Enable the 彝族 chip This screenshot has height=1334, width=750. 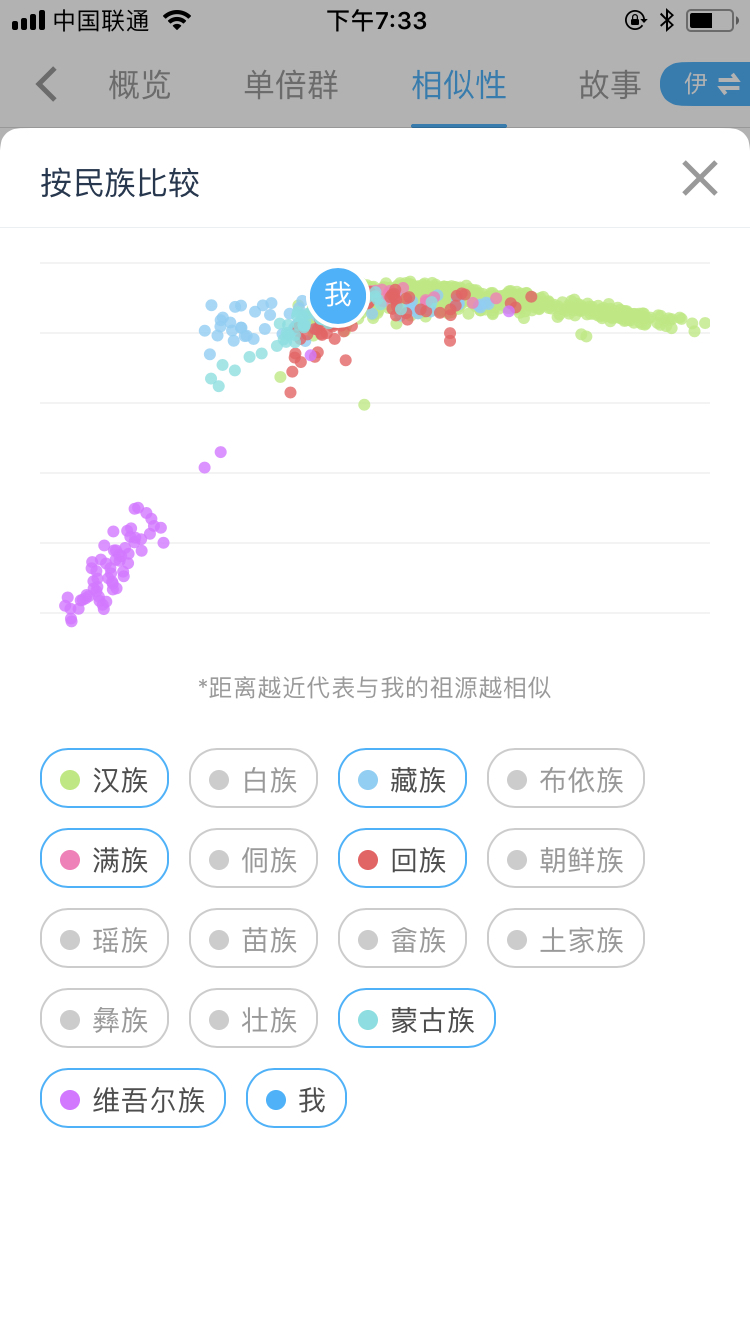[105, 1018]
